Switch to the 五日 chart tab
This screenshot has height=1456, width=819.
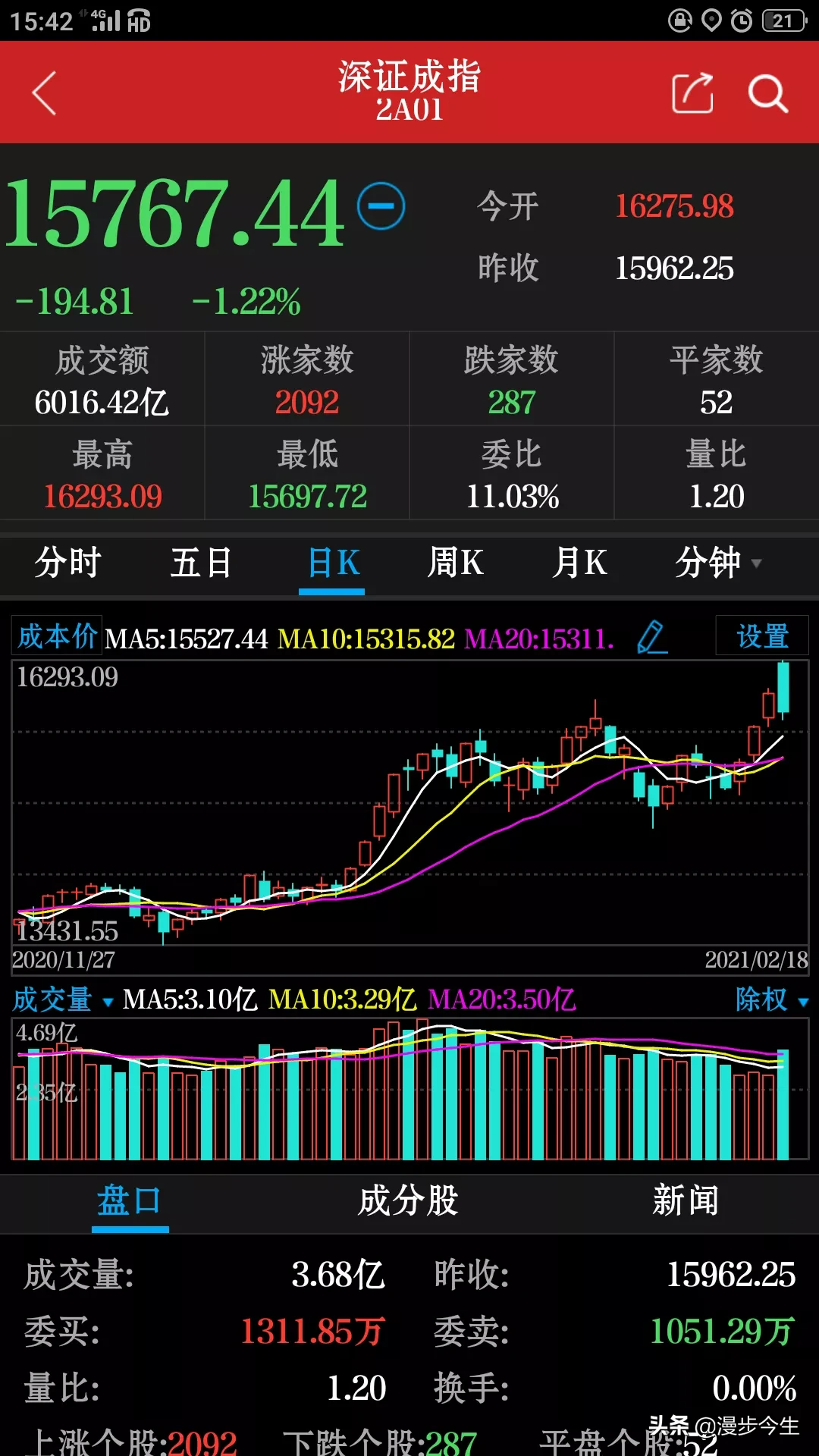tap(201, 563)
